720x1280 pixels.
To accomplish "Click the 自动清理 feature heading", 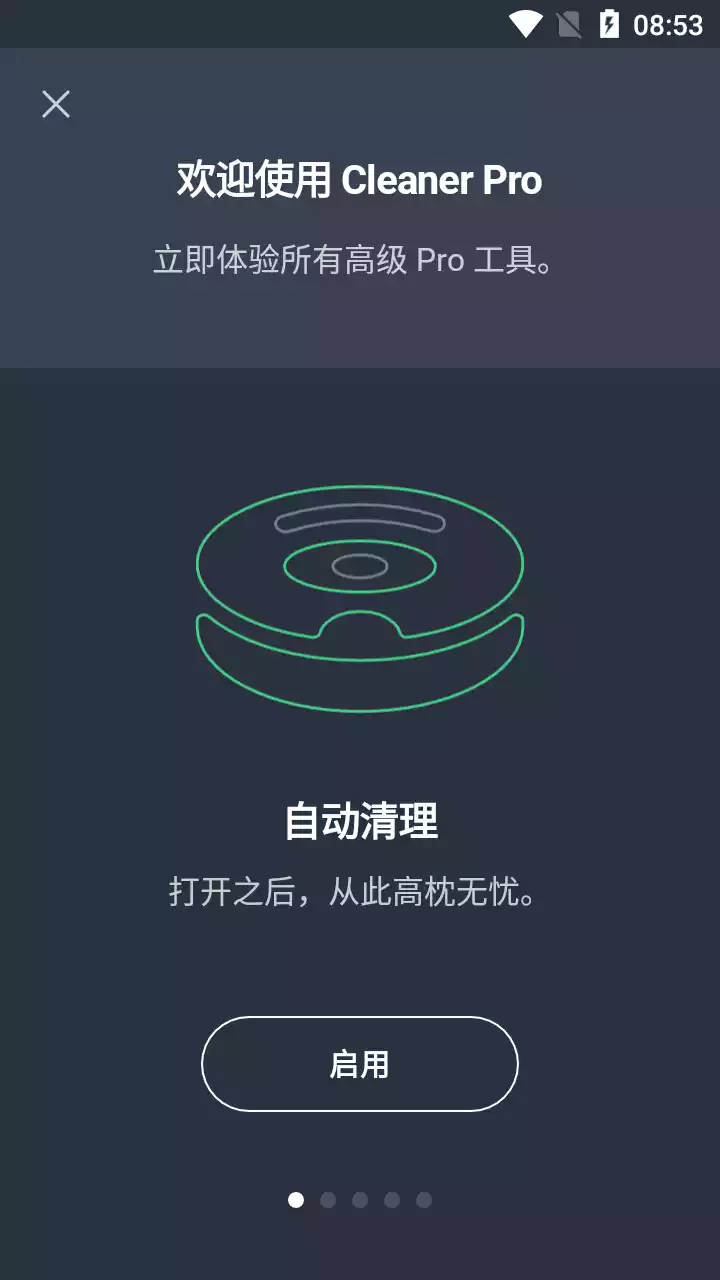I will tap(360, 818).
